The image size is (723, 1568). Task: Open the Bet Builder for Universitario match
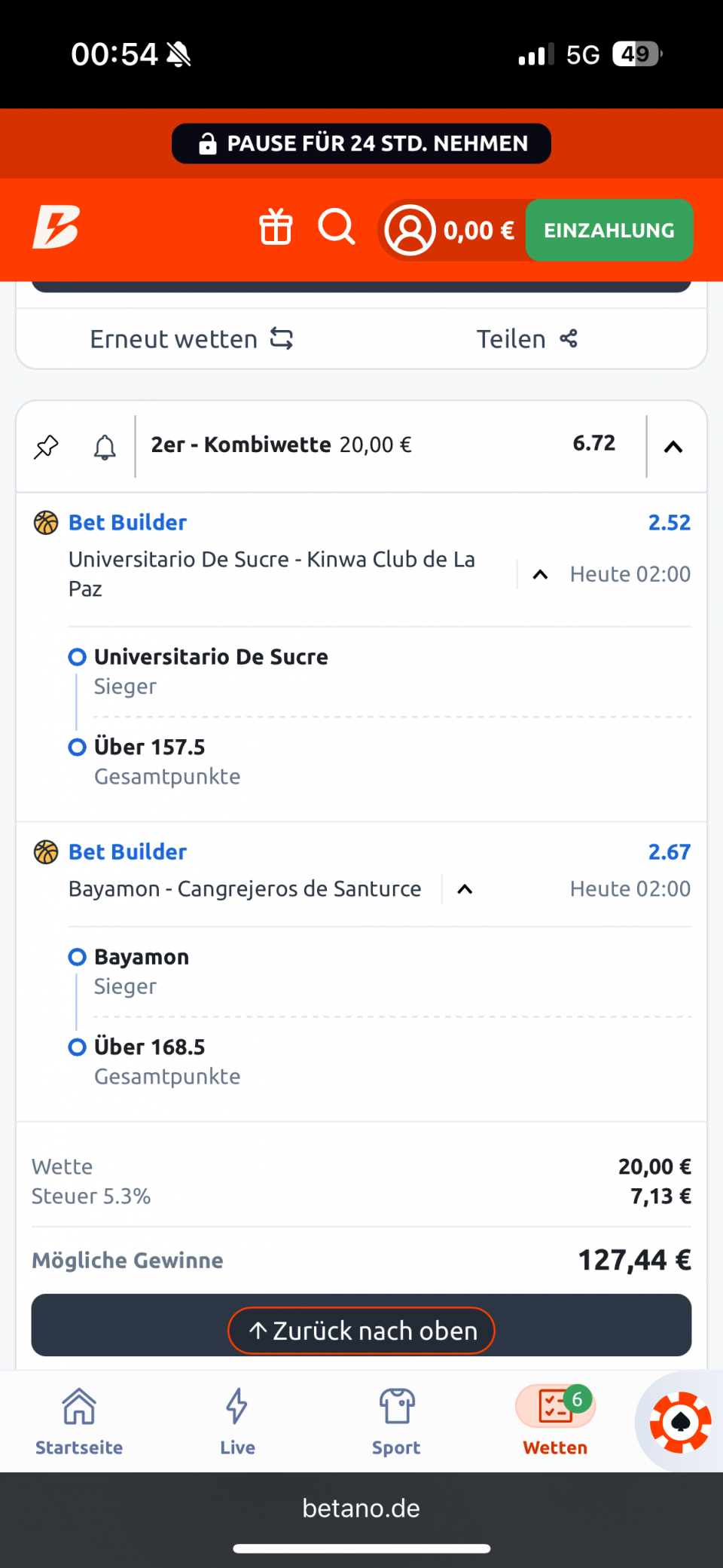coord(127,522)
